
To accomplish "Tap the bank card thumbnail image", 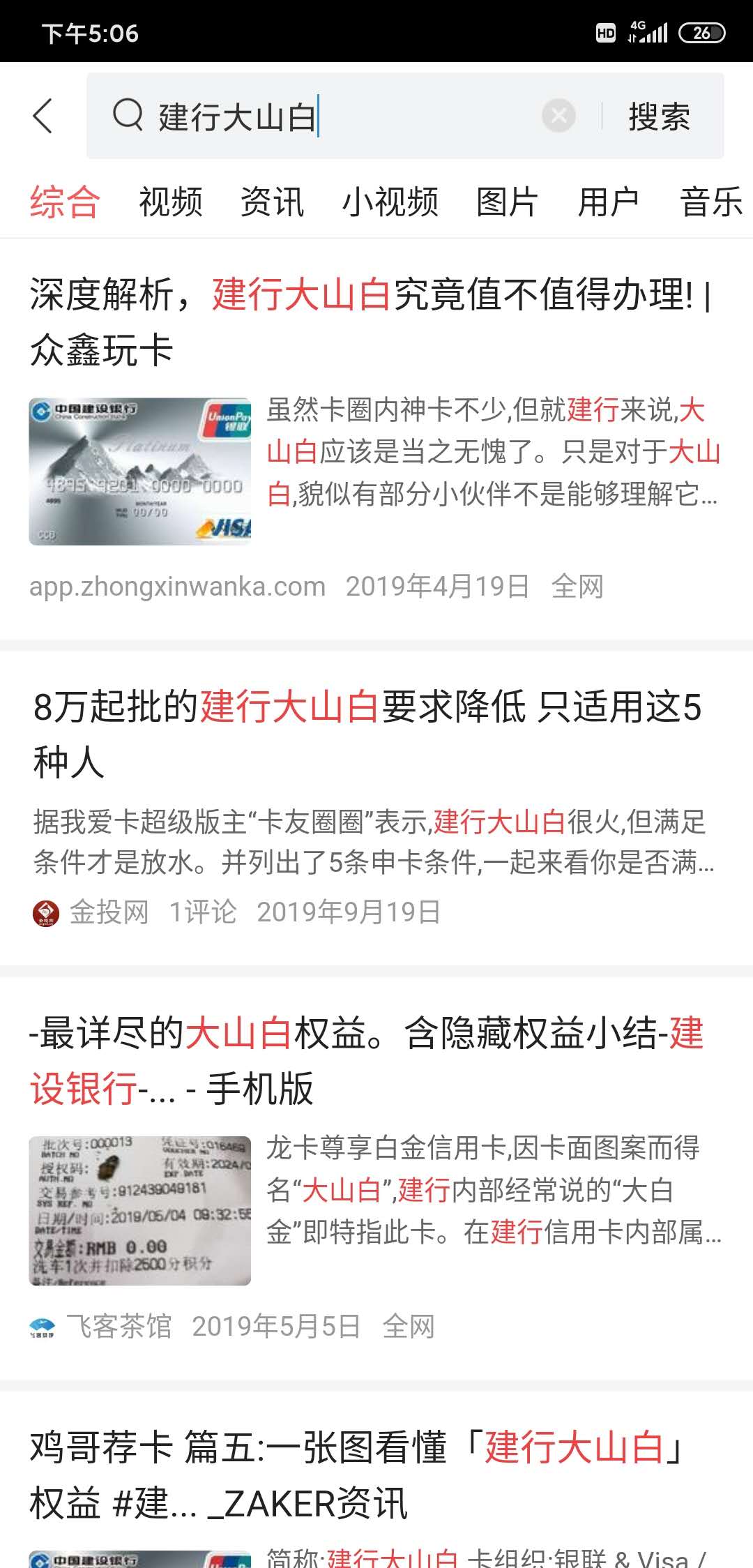I will tap(139, 472).
